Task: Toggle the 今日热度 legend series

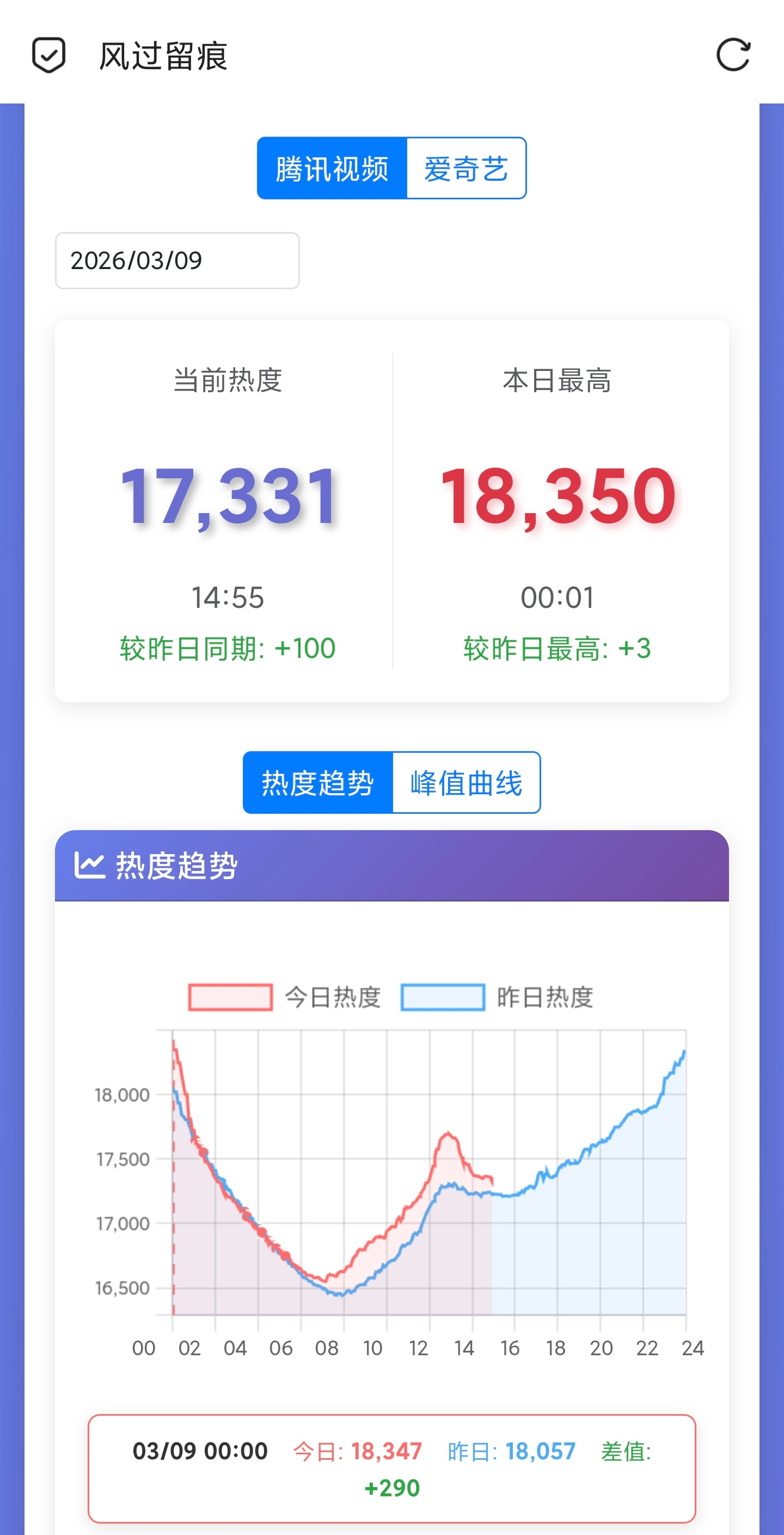Action: click(285, 997)
